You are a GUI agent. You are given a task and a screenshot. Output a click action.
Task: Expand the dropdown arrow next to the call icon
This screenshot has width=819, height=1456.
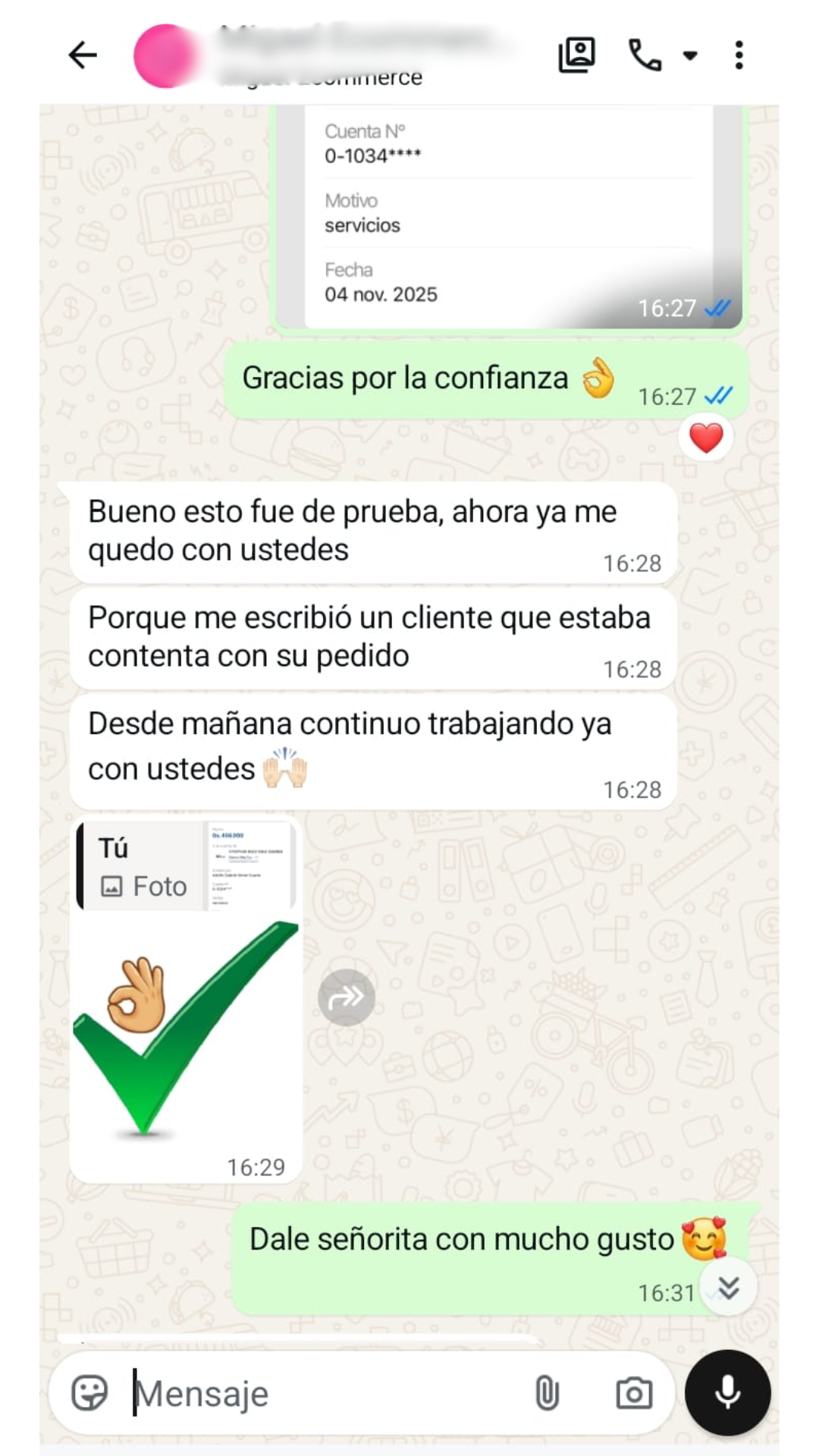pos(689,57)
